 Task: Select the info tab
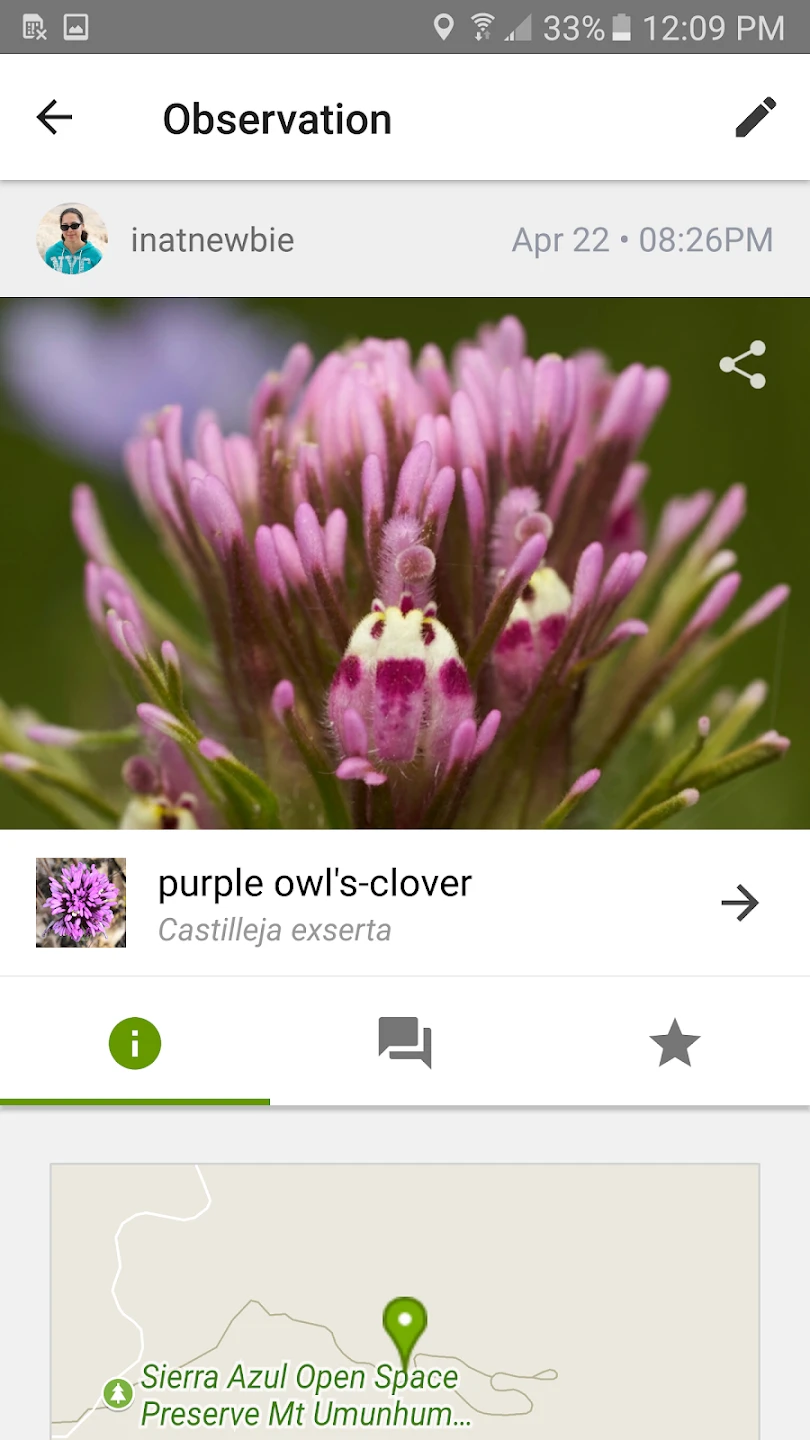click(135, 1043)
